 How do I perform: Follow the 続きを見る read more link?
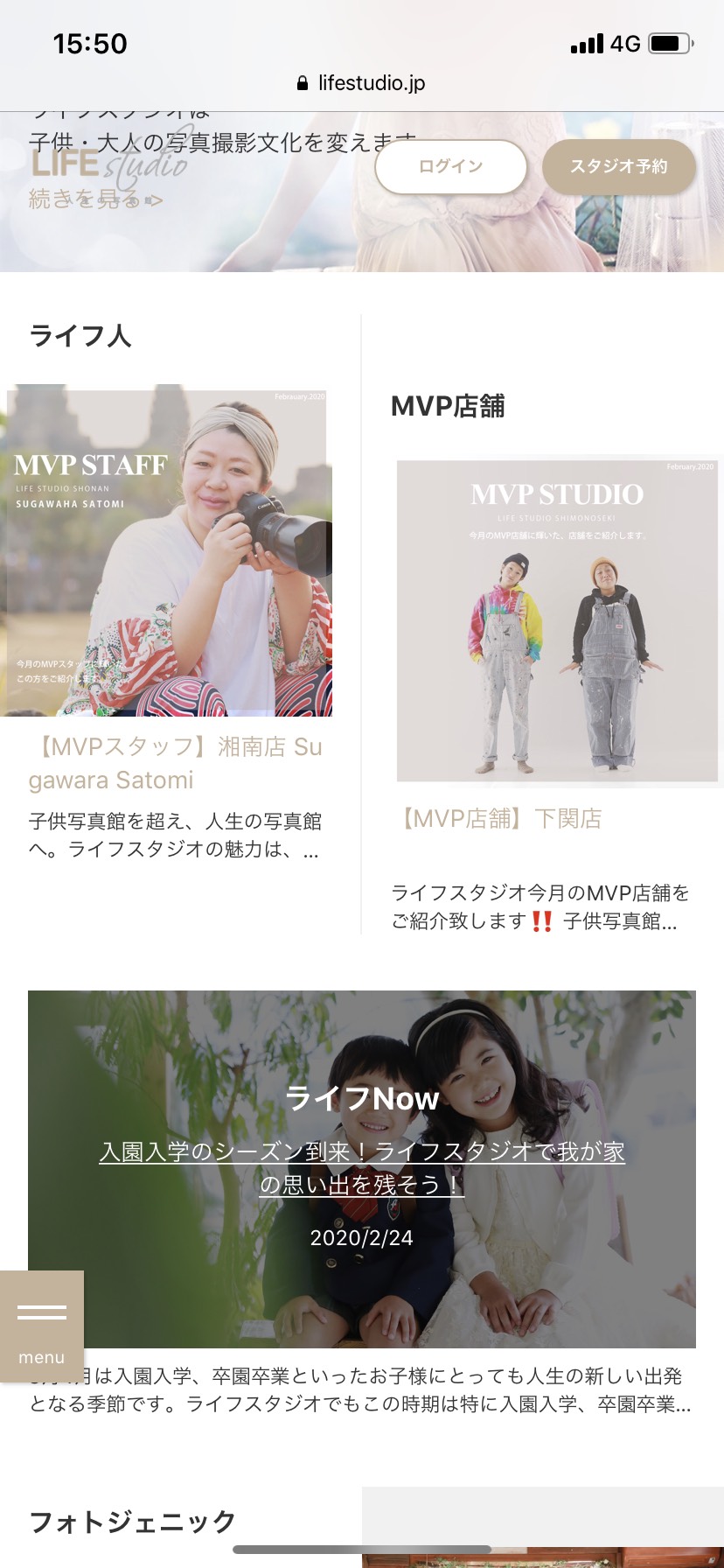[x=94, y=200]
